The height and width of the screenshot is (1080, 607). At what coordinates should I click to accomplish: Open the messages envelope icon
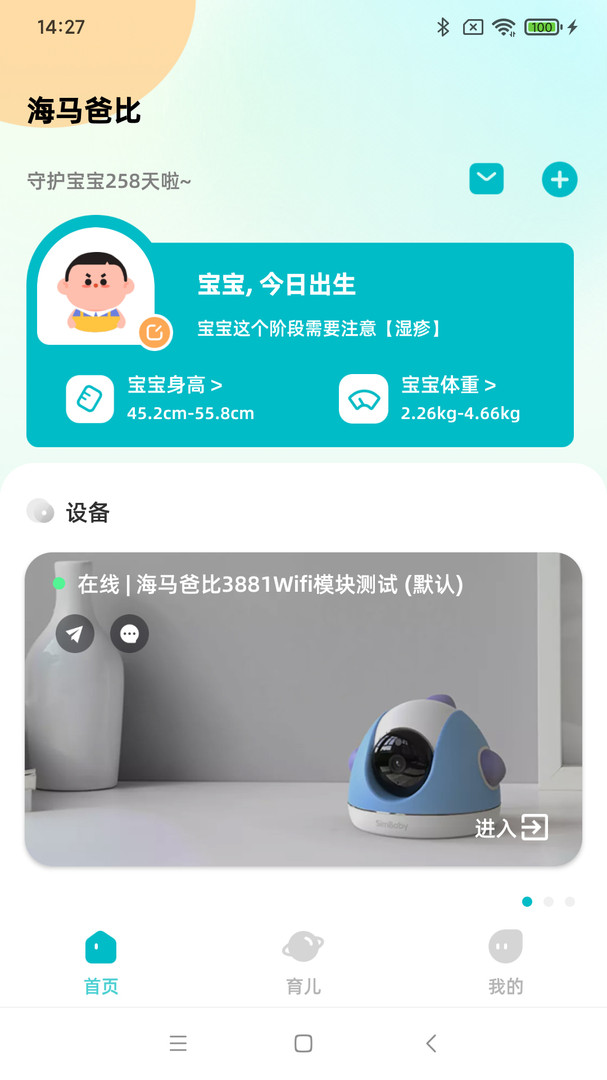(486, 180)
